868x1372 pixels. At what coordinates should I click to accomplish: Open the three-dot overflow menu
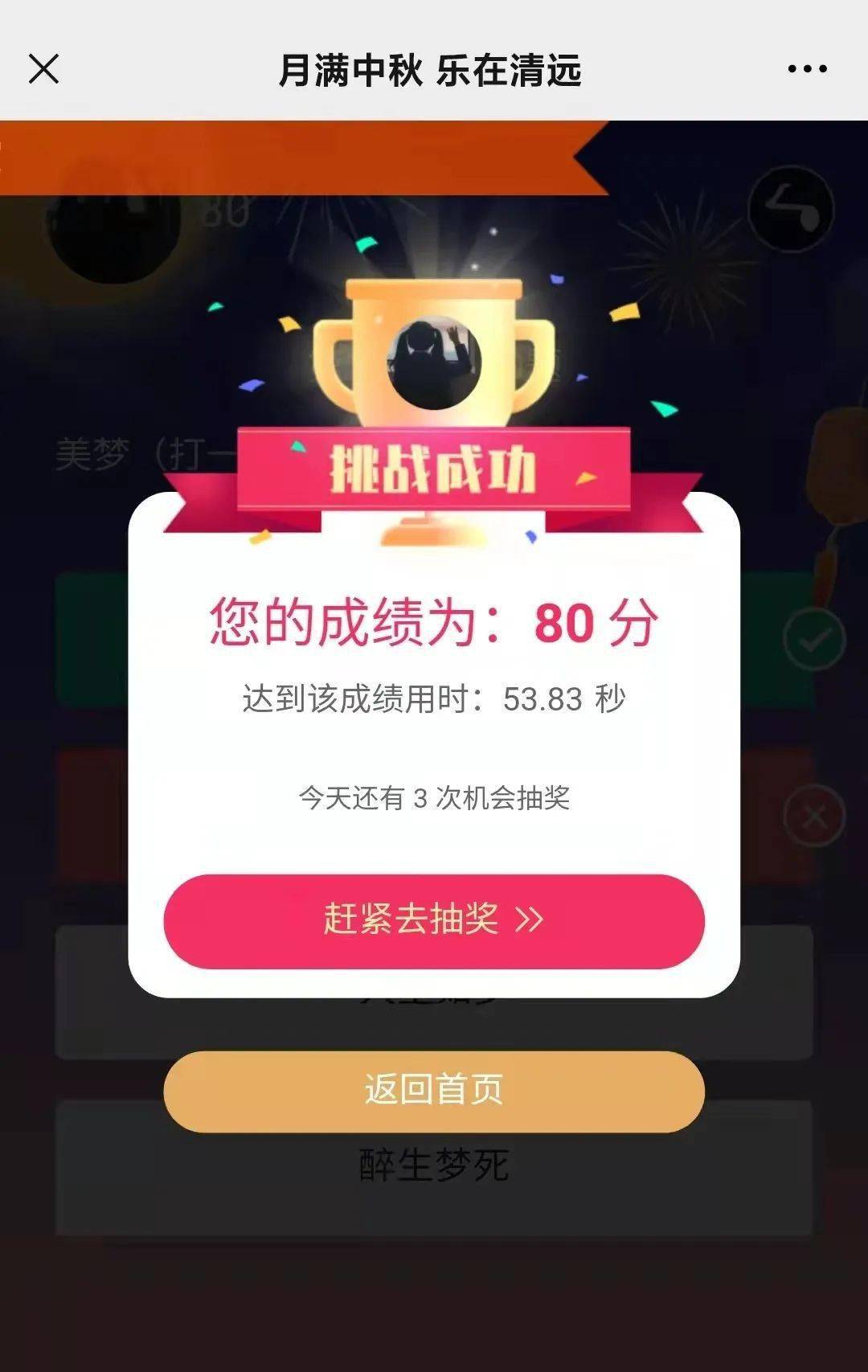click(807, 69)
